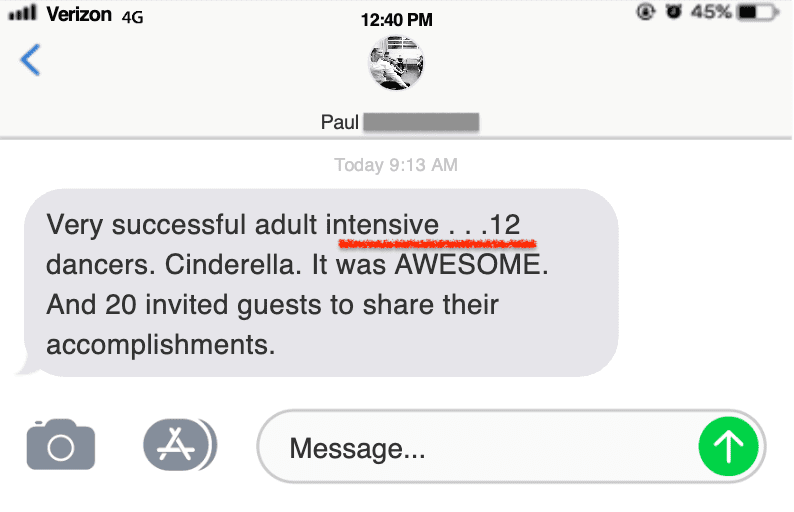Focus the Message text field
Image resolution: width=794 pixels, height=512 pixels.
coord(480,447)
